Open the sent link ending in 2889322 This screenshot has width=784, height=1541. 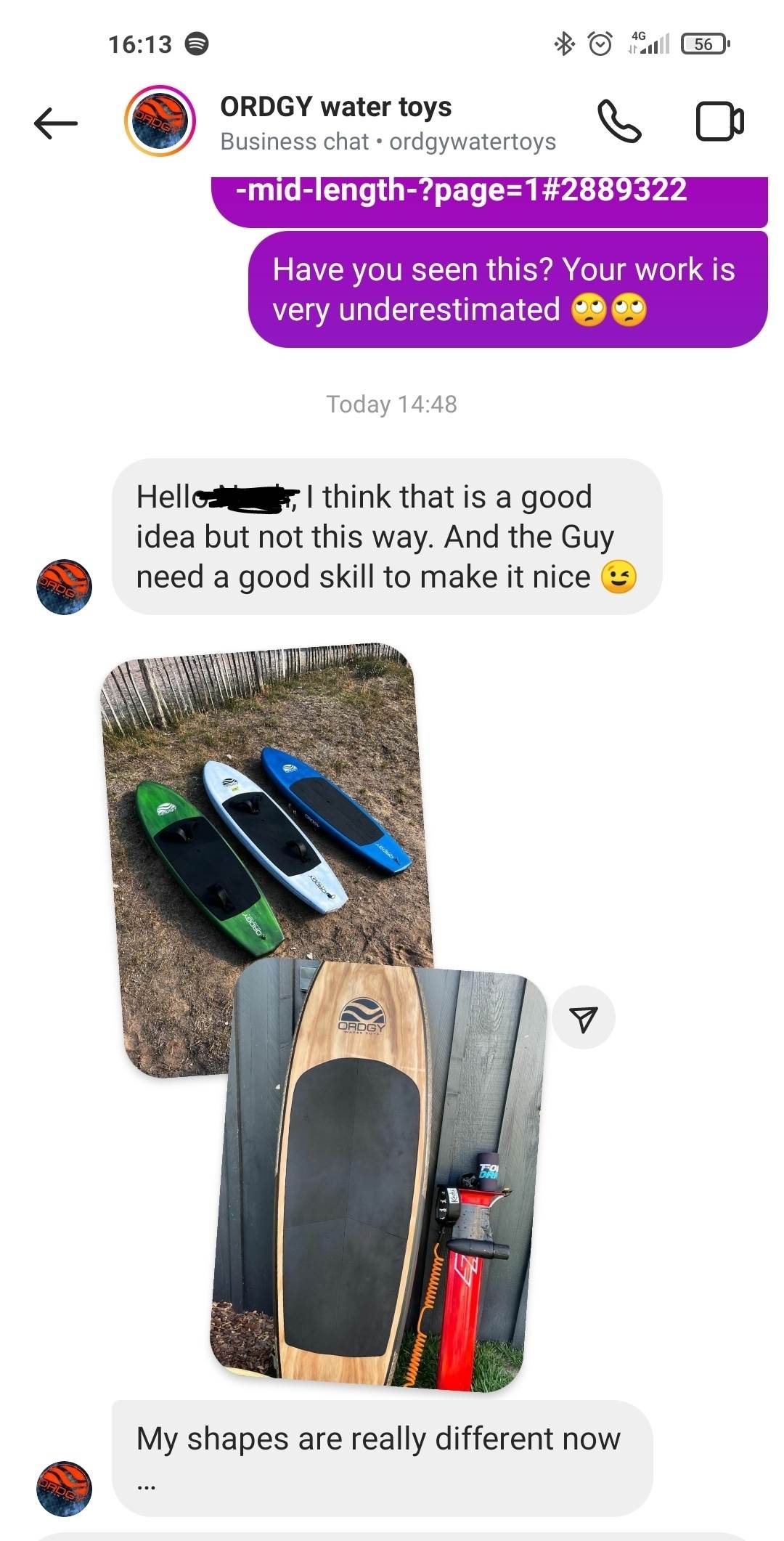462,192
